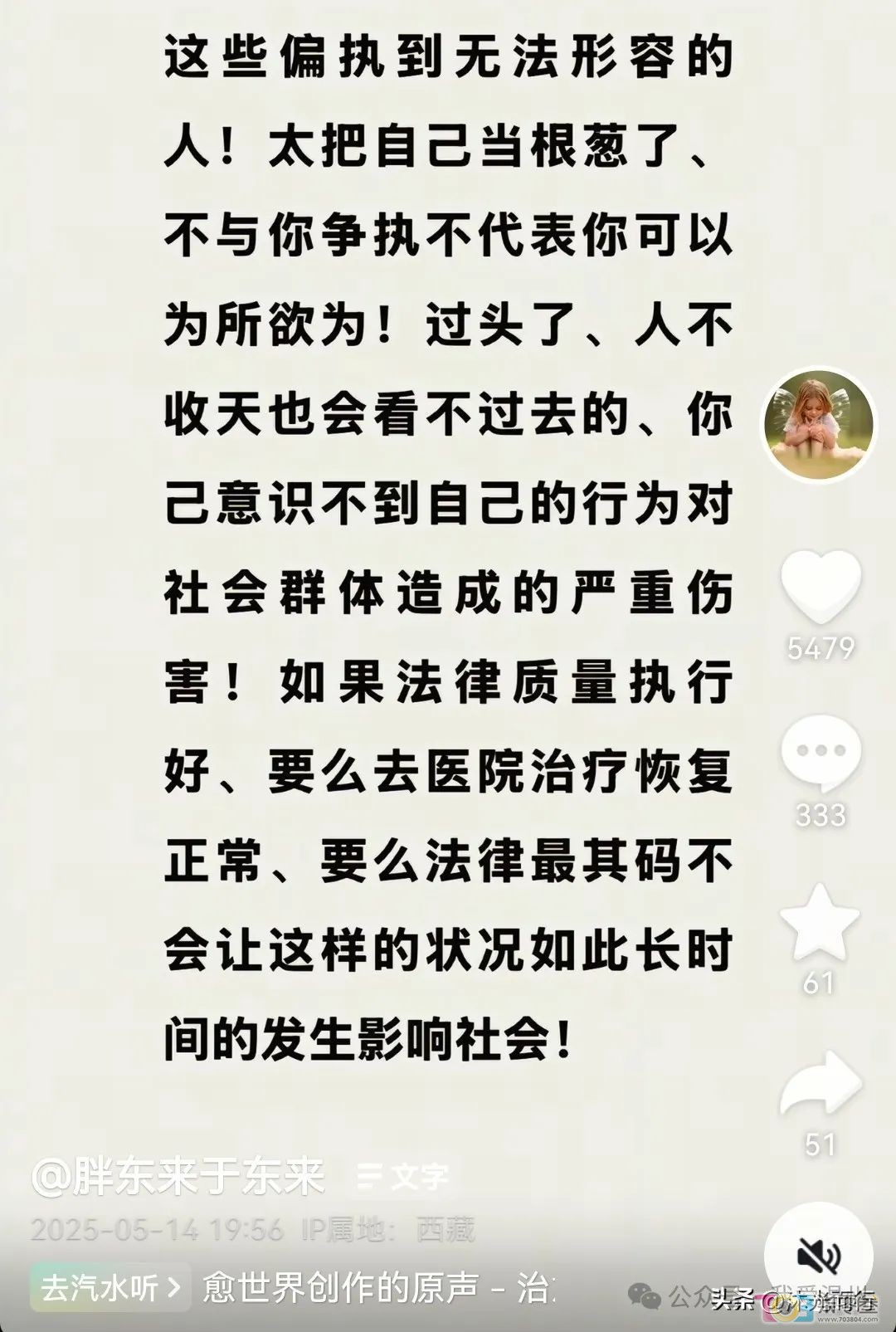Viewport: 896px width, 1332px height.
Task: Open the author's profile avatar
Action: point(819,423)
